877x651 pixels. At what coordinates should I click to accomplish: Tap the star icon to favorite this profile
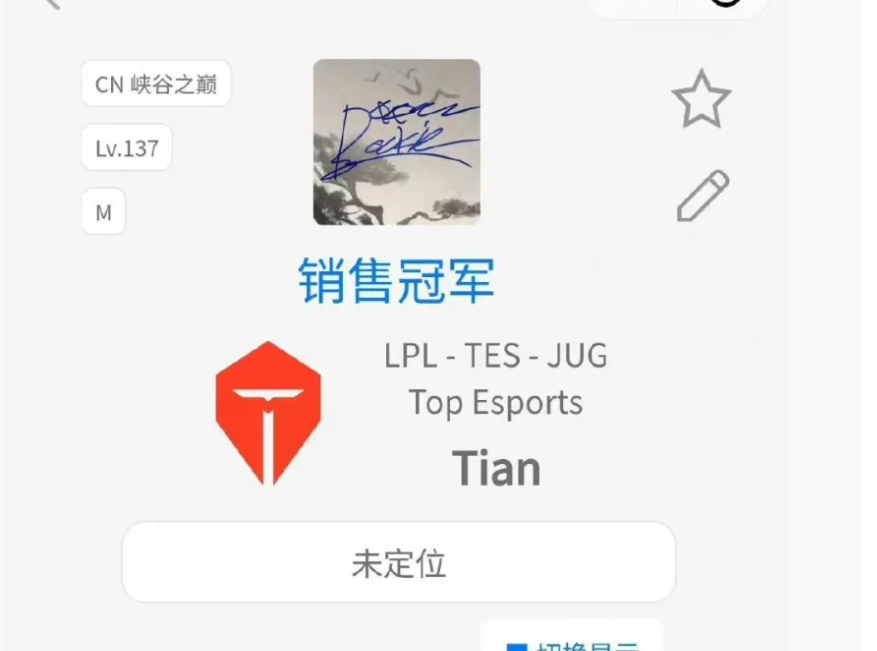pyautogui.click(x=701, y=99)
